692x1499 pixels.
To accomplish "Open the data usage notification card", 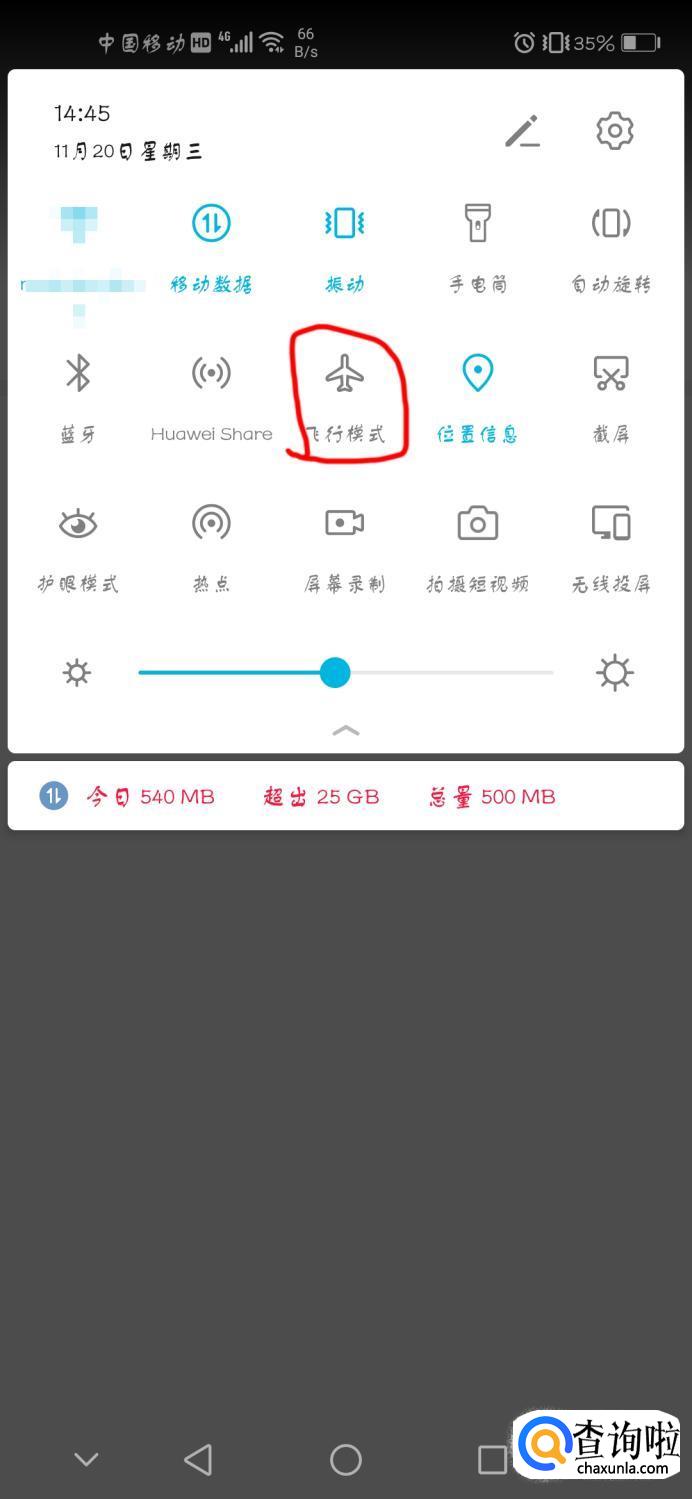I will [346, 796].
